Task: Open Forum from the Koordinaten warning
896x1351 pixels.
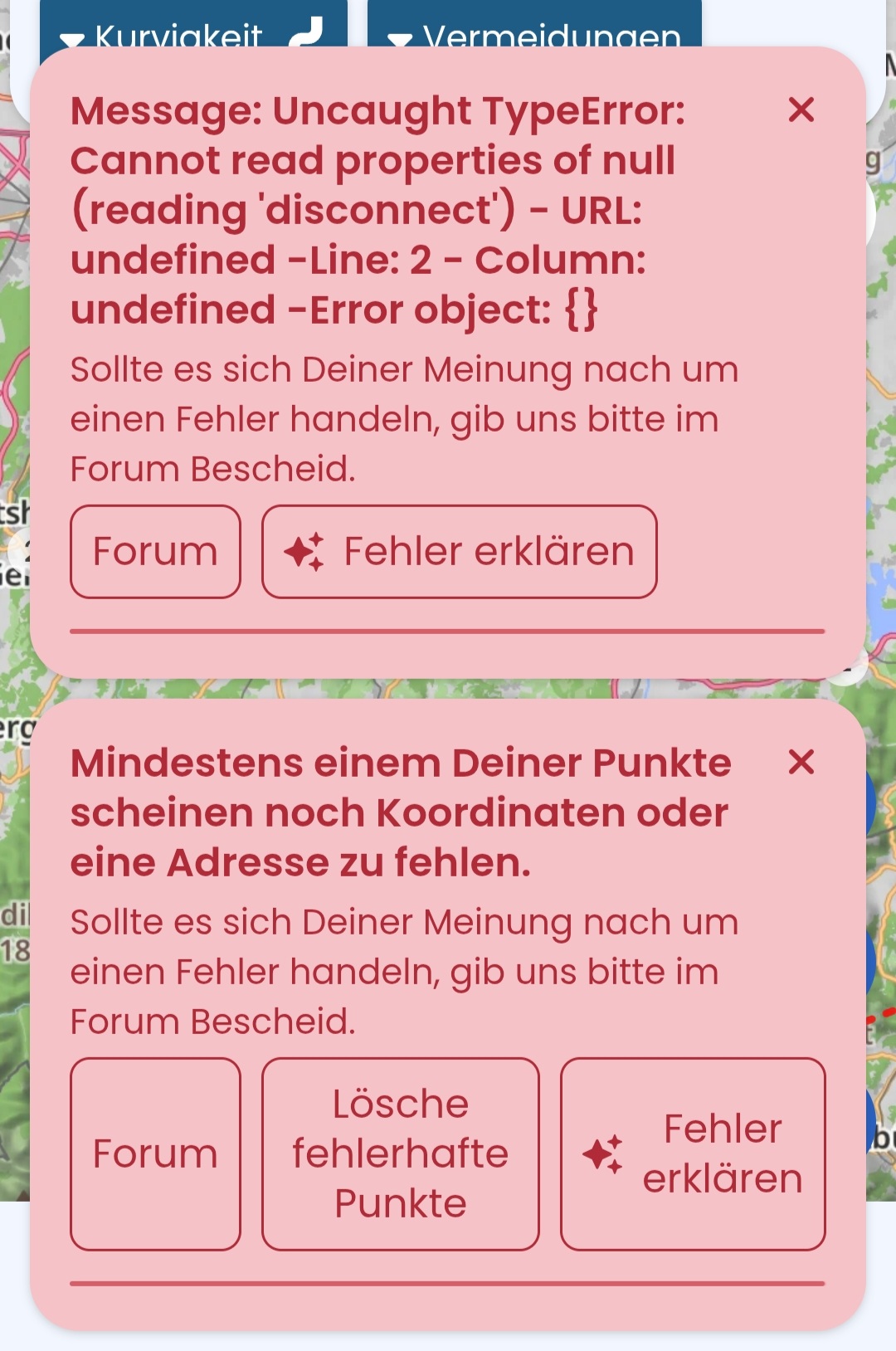Action: tap(155, 1153)
